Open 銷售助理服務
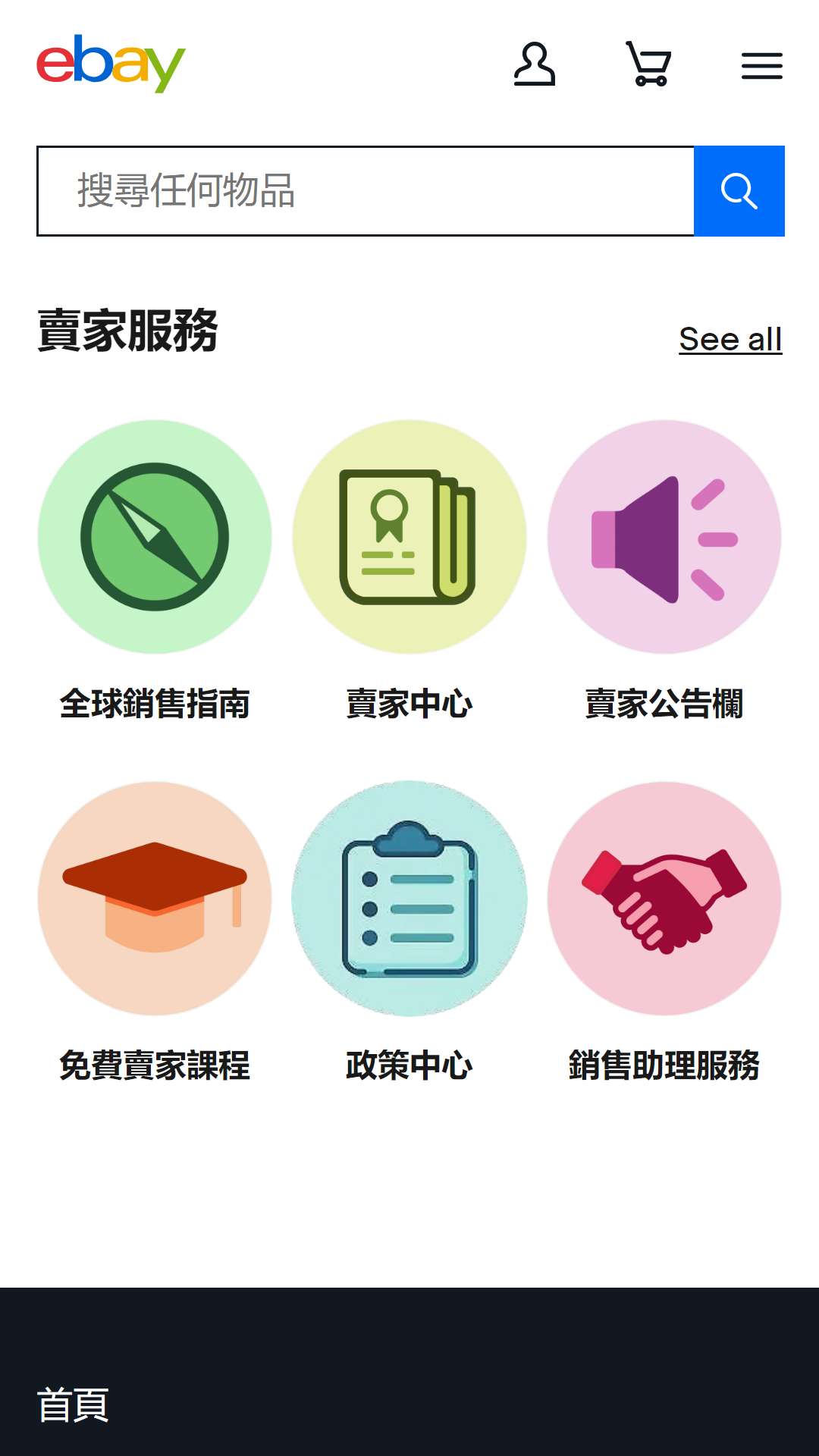 click(x=664, y=932)
